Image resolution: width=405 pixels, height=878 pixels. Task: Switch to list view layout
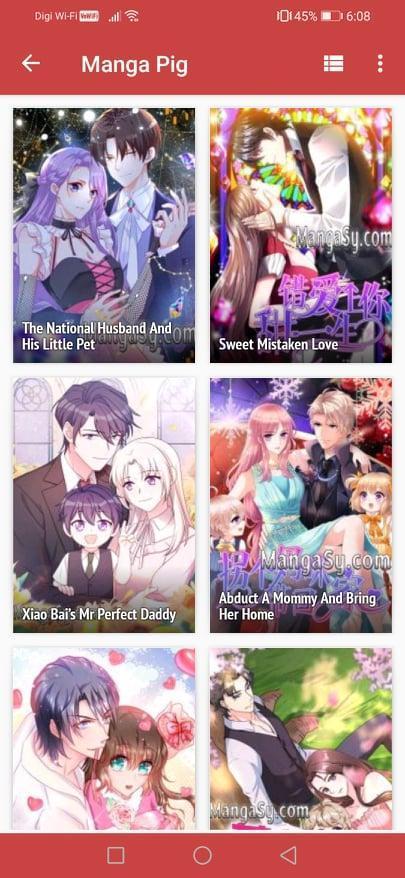pos(333,64)
